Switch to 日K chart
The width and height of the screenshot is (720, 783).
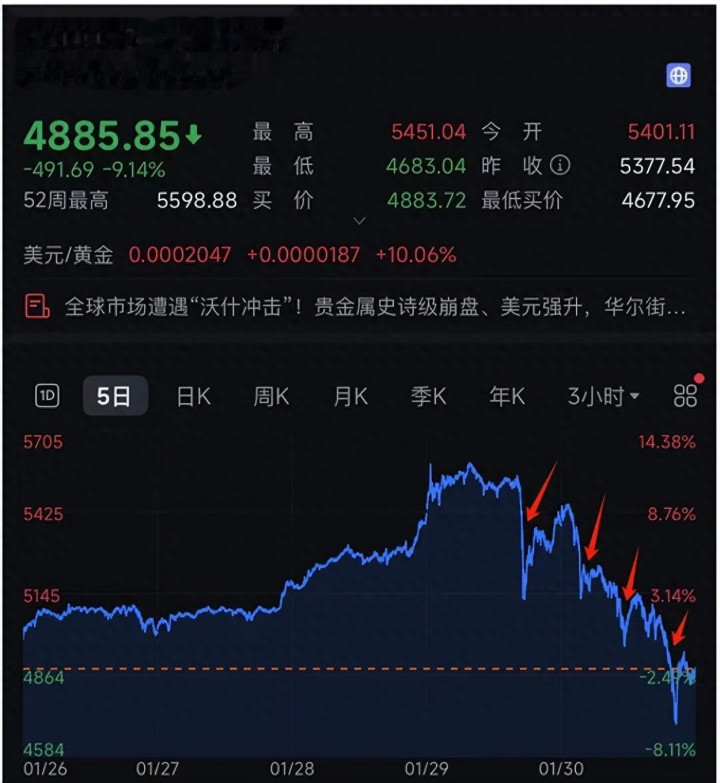click(x=193, y=397)
